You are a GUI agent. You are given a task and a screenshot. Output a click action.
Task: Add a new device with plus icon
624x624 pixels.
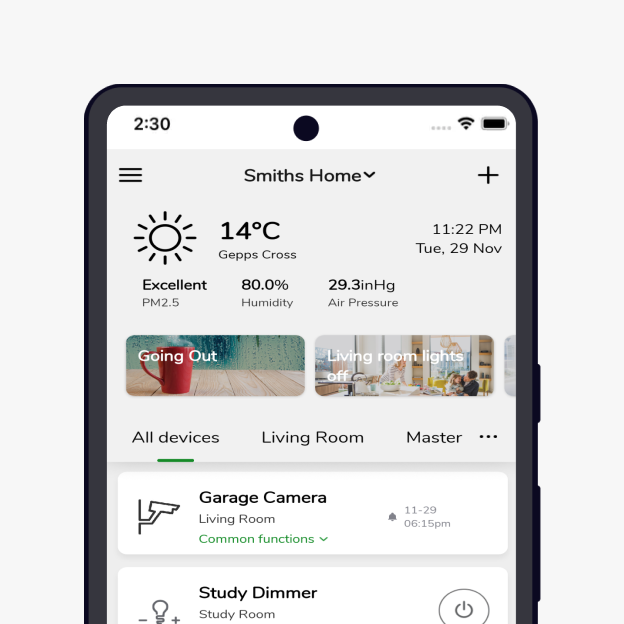point(487,175)
